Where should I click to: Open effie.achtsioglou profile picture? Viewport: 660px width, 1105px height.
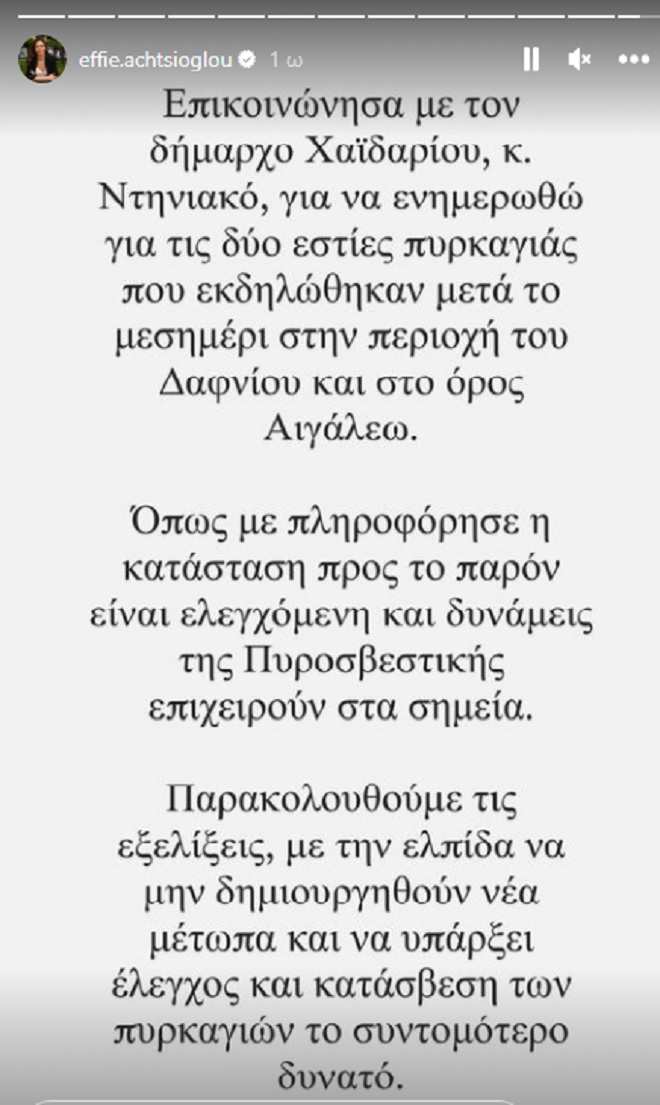[42, 59]
